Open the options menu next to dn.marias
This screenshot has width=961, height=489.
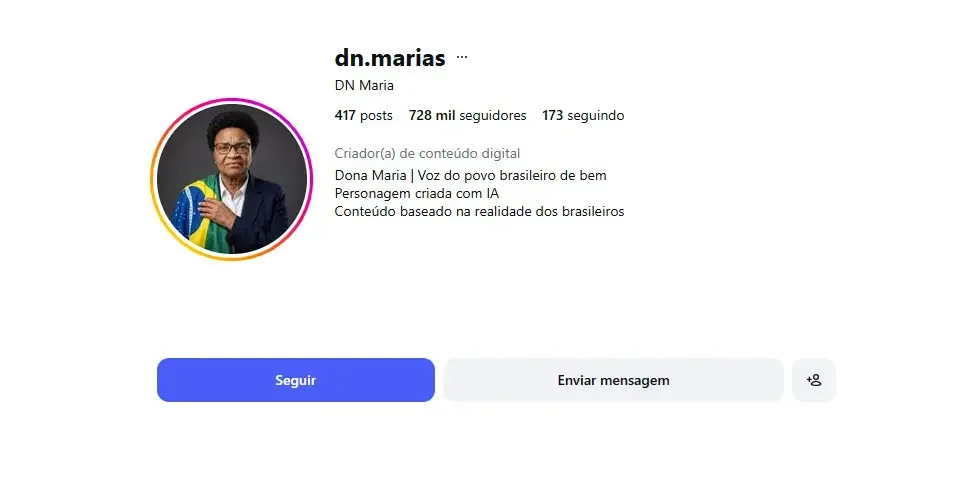pos(462,58)
